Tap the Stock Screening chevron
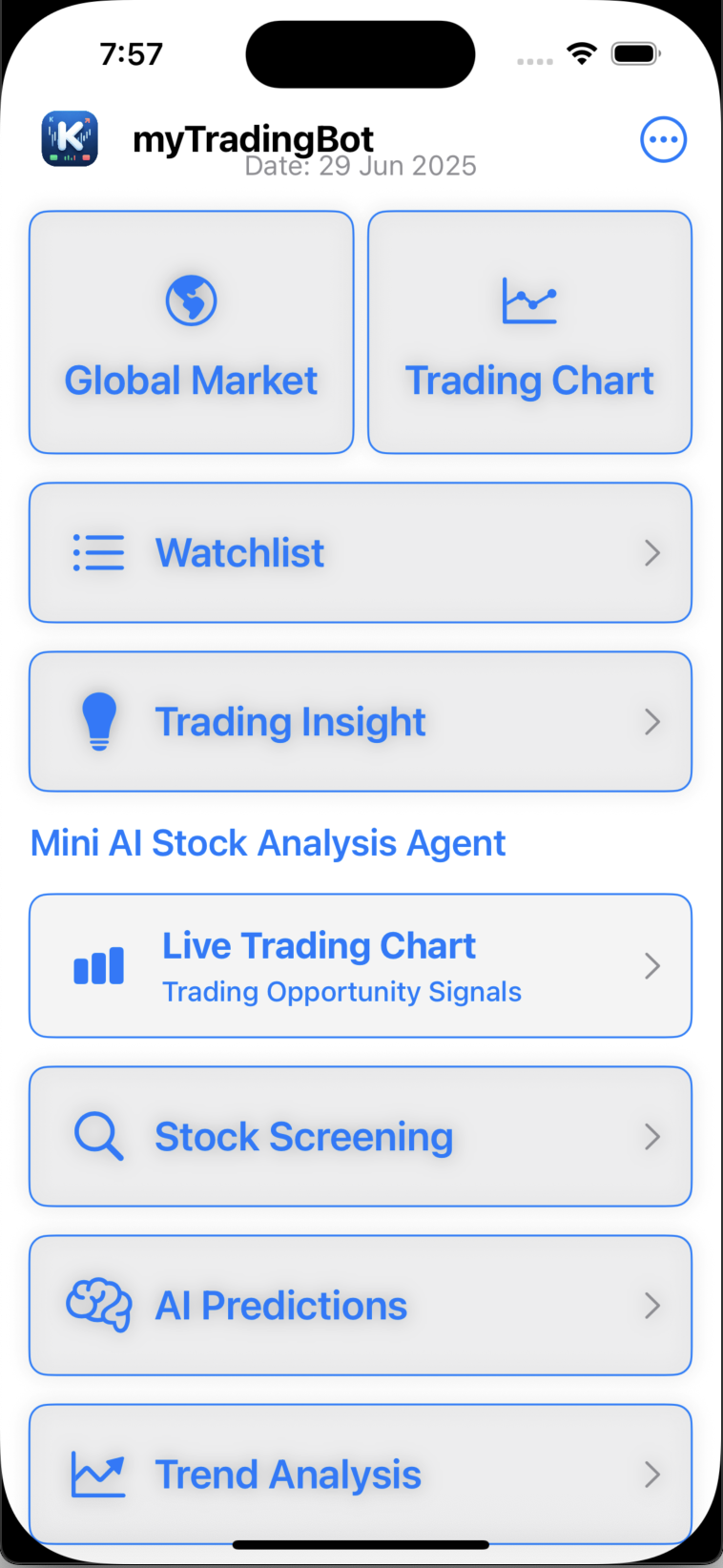Image resolution: width=723 pixels, height=1568 pixels. coord(651,1136)
